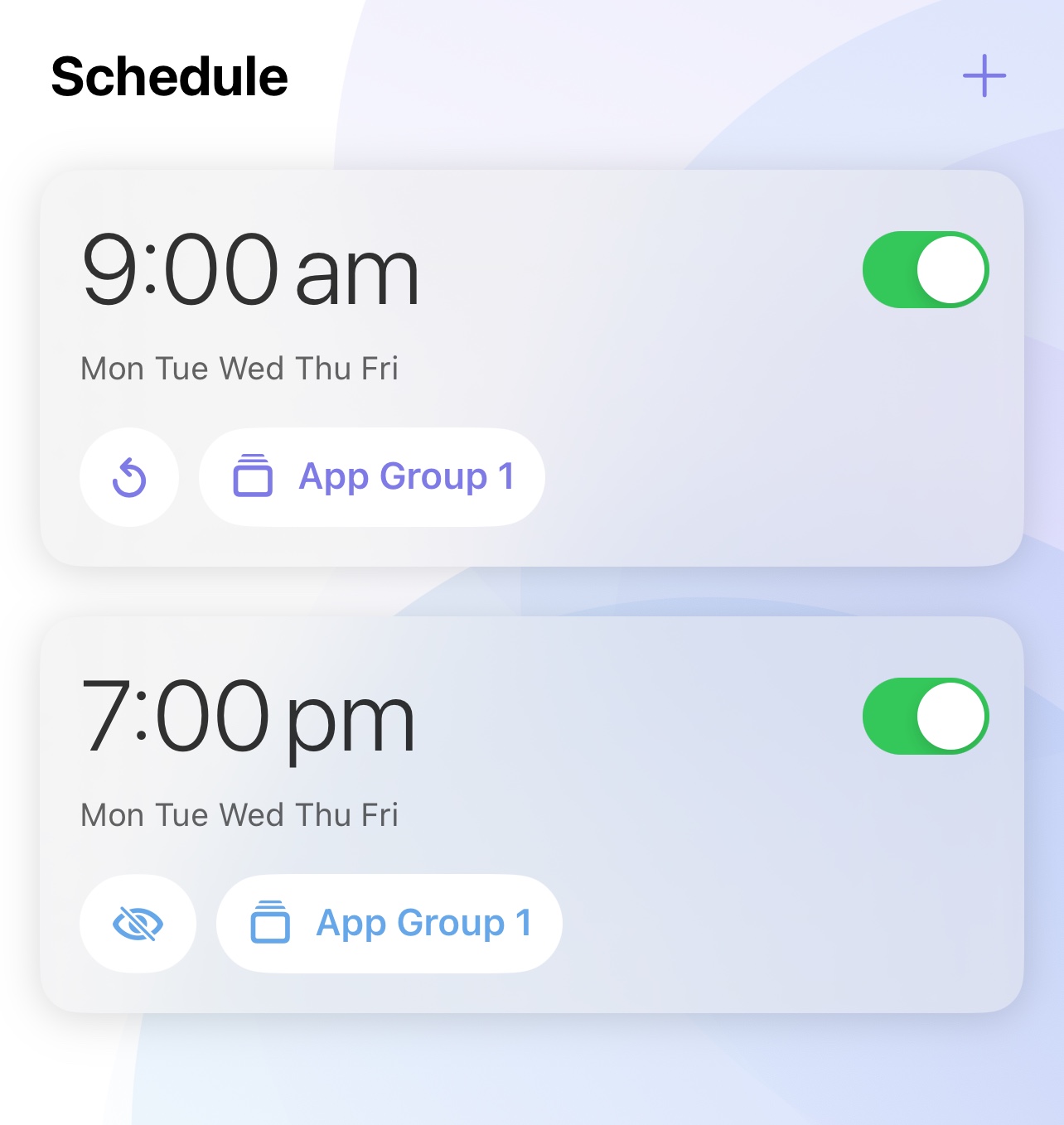Disable the 9:00 am schedule switch

926,270
